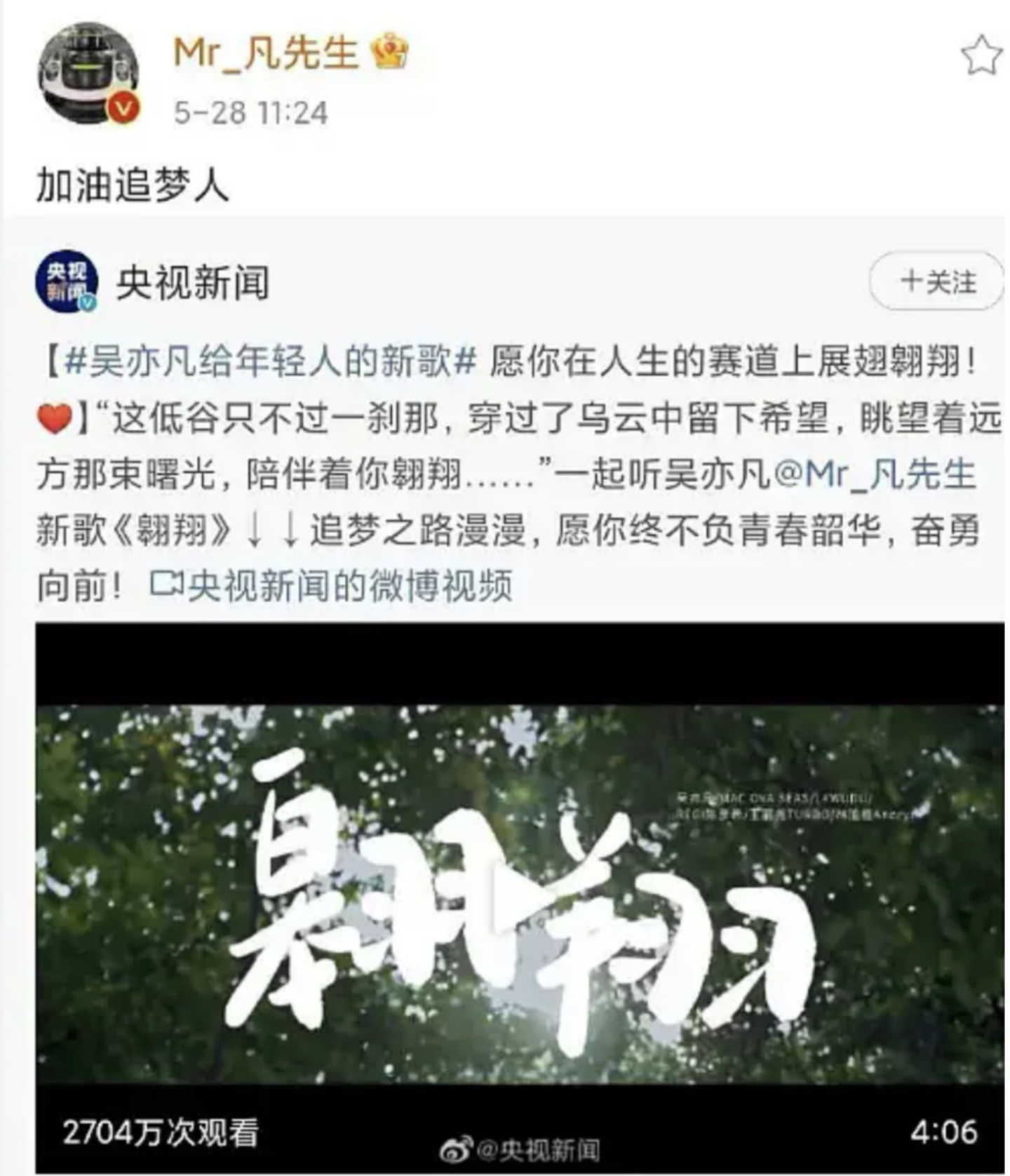The height and width of the screenshot is (1176, 1010).
Task: Open the 央视新闻的微博视频 link
Action: coord(331,585)
